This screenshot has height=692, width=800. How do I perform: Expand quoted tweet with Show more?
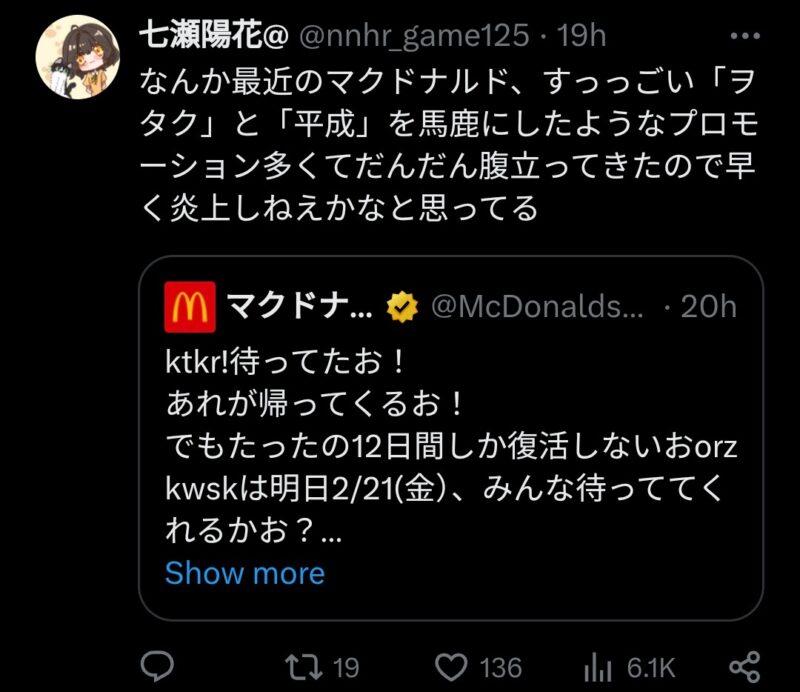pos(244,573)
